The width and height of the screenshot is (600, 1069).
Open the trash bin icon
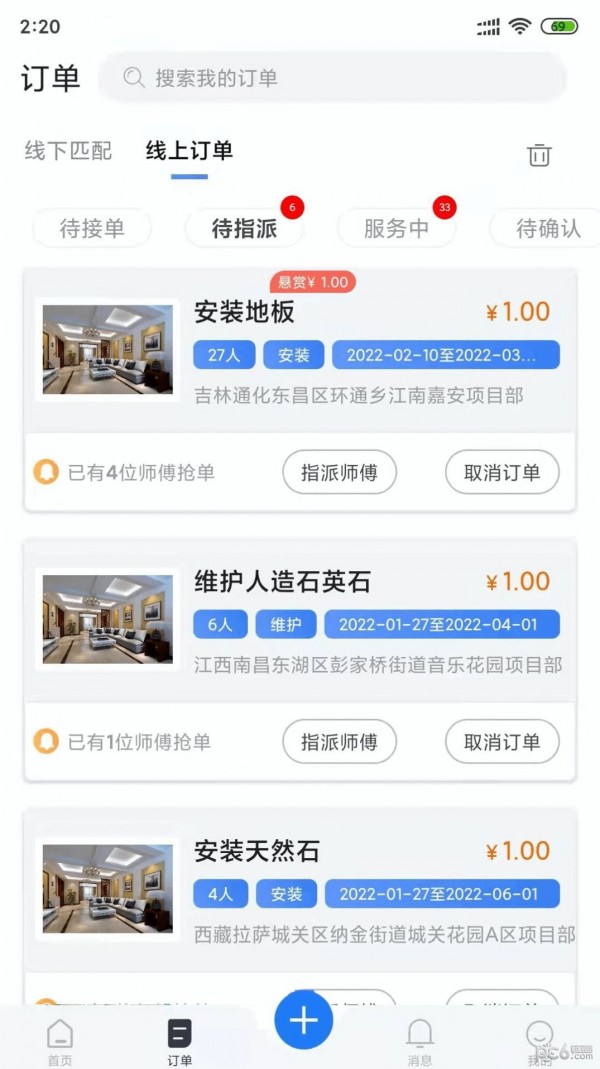tap(539, 155)
